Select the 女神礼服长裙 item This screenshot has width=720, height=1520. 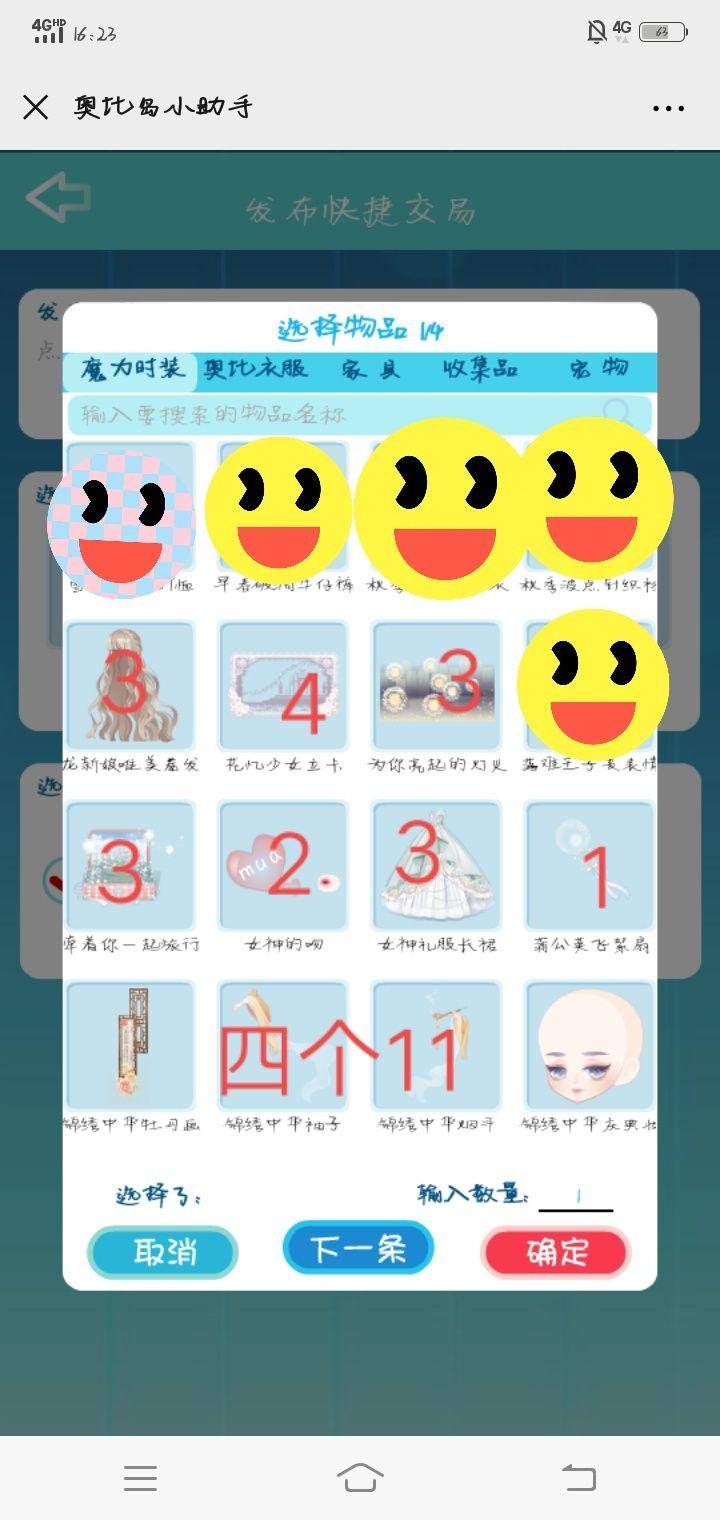tap(436, 866)
